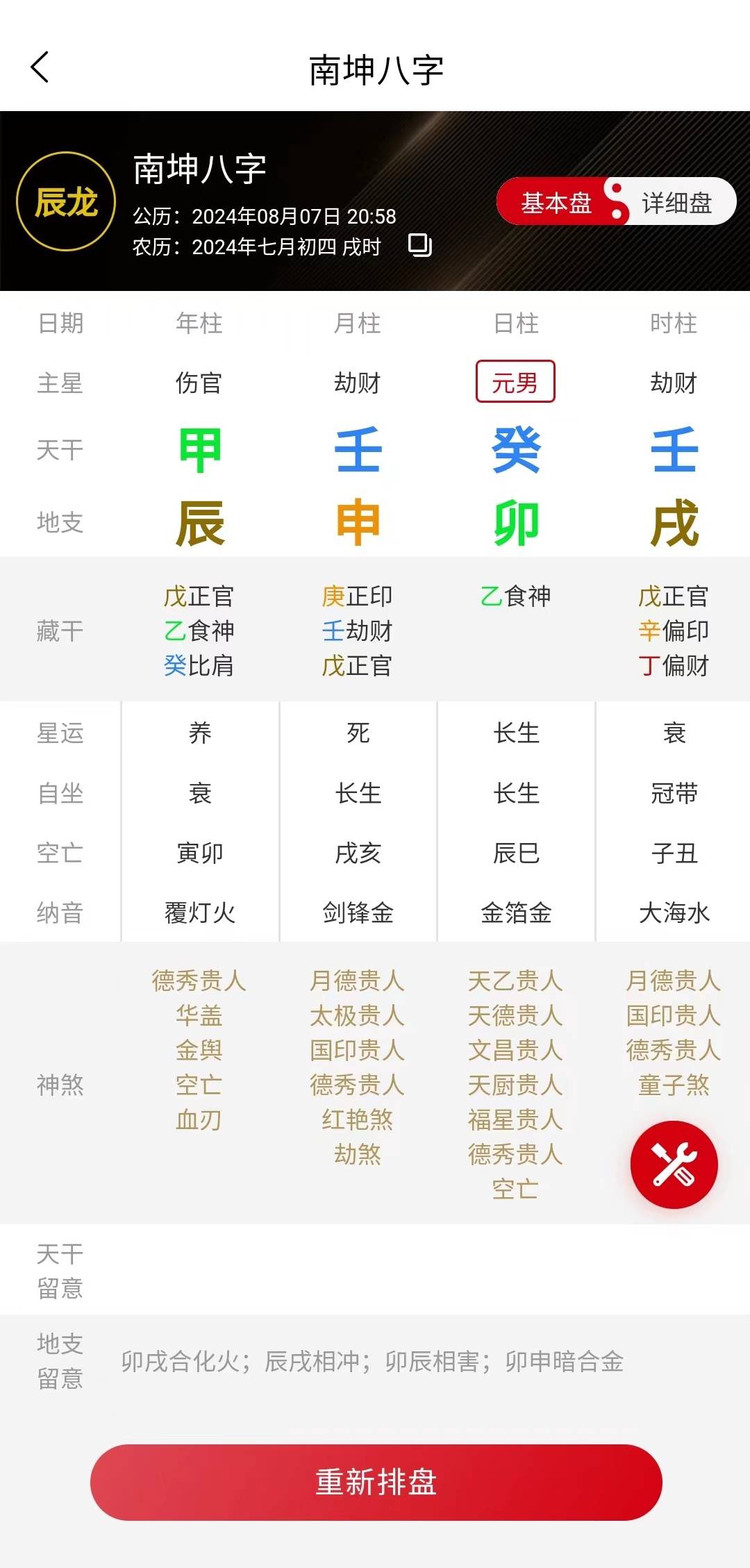The image size is (750, 1568).
Task: Expand the 地支留意 notes section
Action: click(x=59, y=1361)
